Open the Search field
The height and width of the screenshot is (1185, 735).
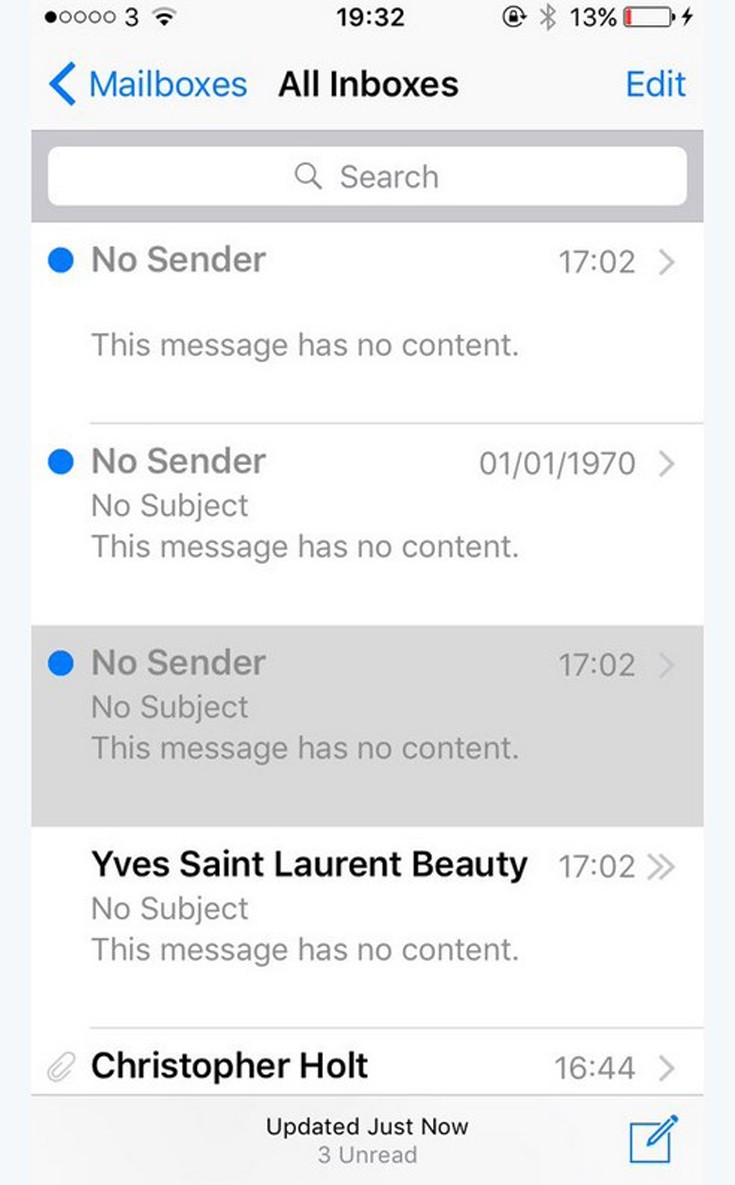click(367, 177)
